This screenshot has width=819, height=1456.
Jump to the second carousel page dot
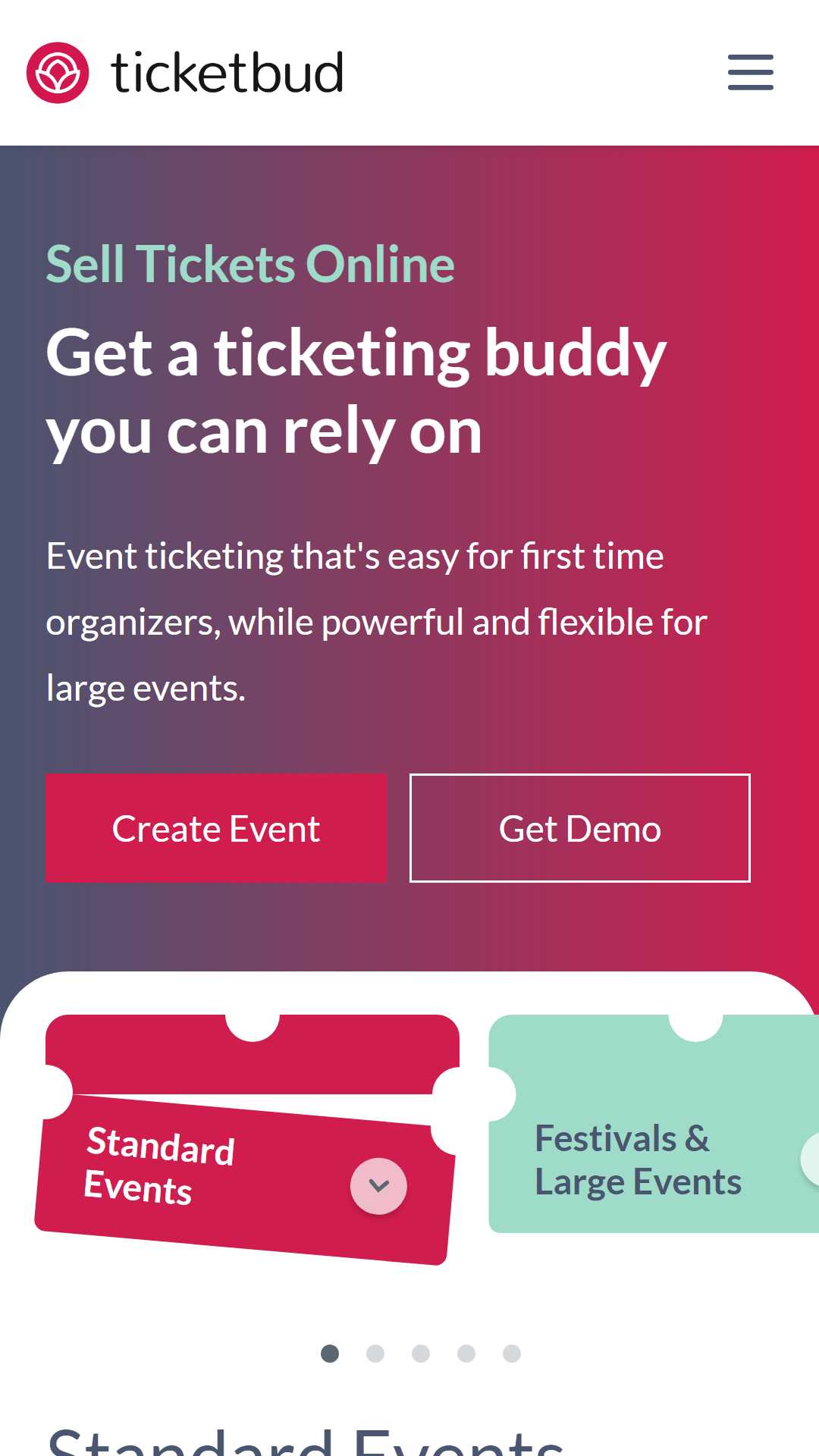pos(375,1354)
